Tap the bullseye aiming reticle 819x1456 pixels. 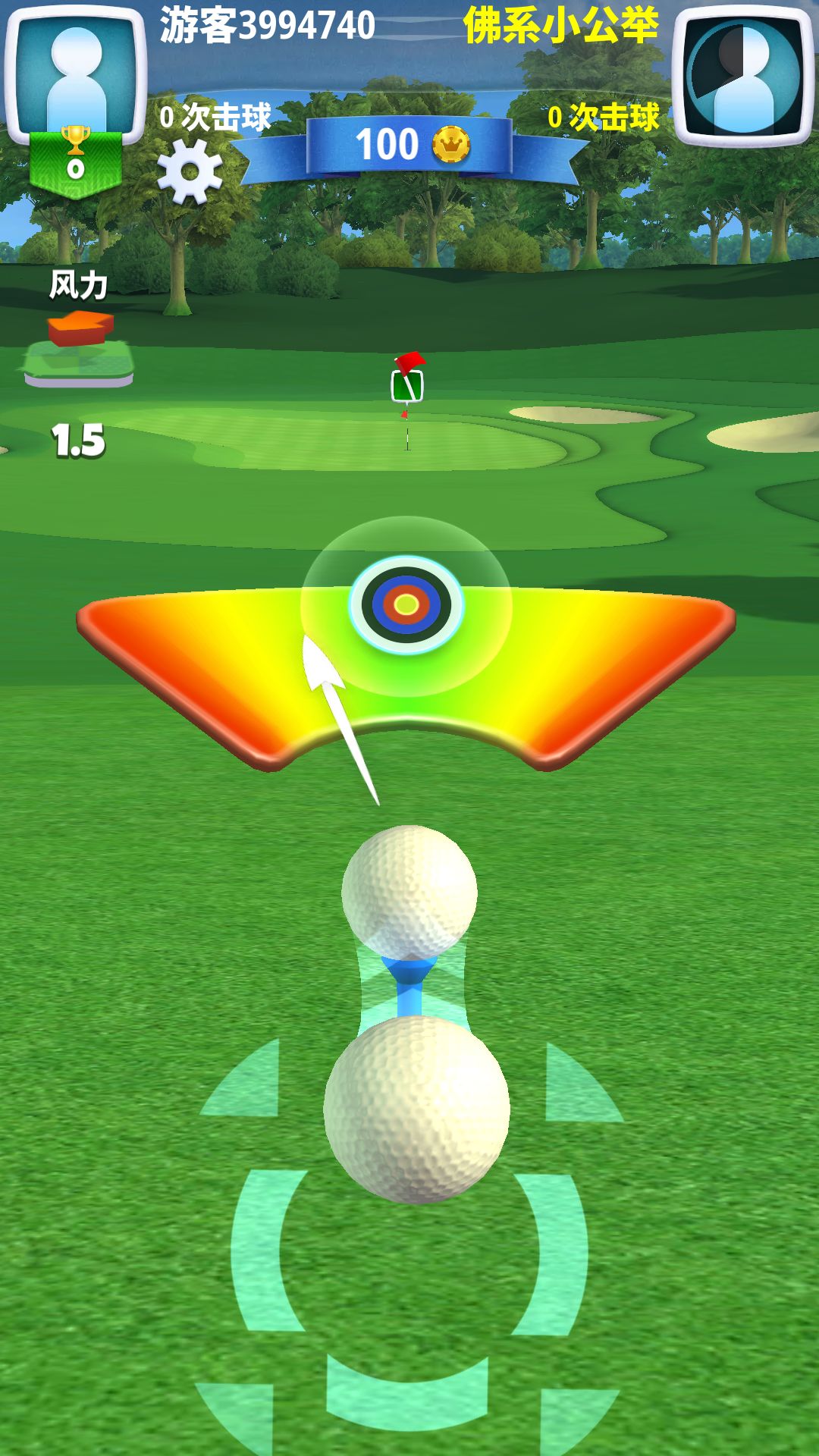pos(407,604)
